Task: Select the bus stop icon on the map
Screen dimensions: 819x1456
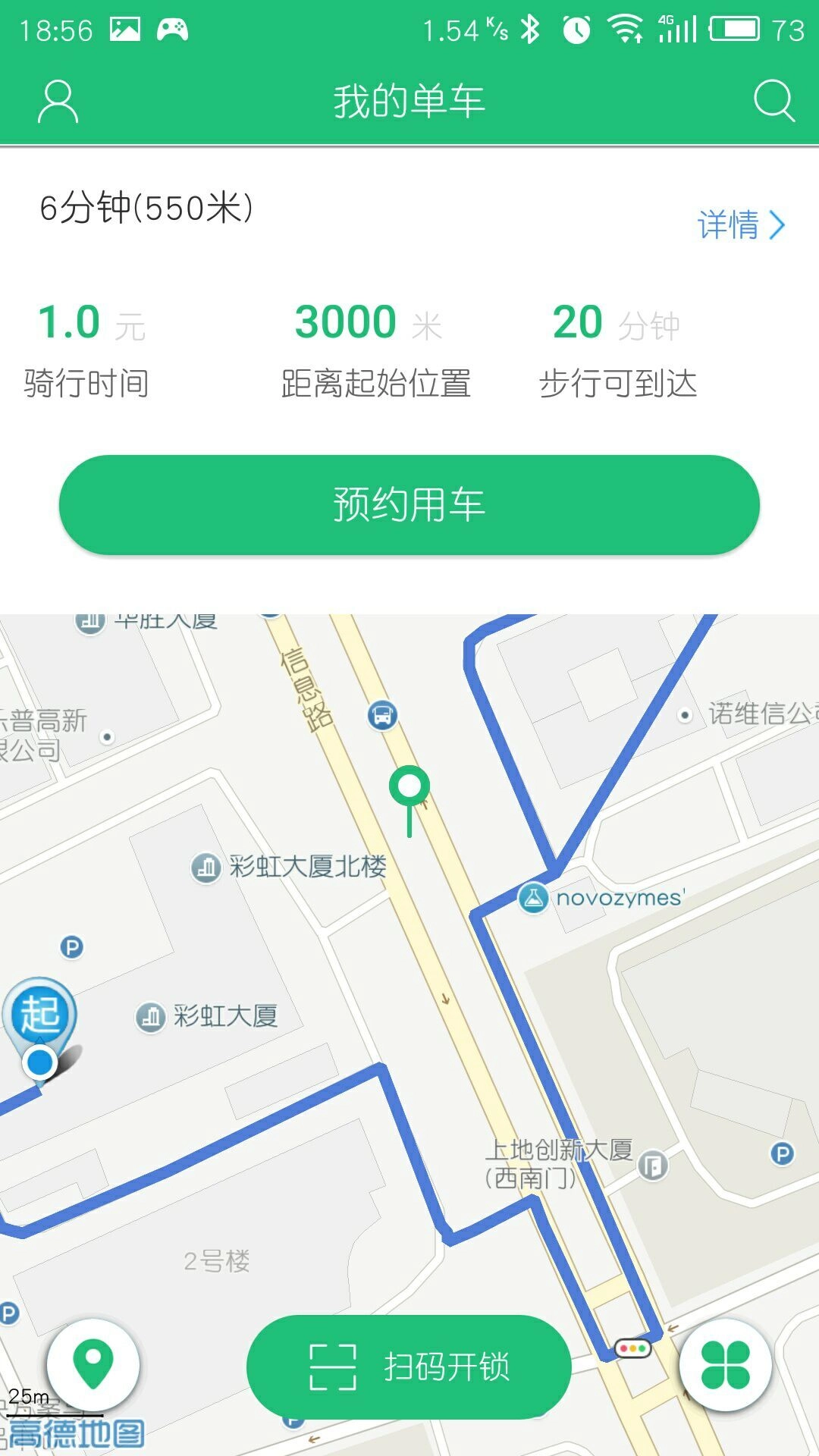Action: [381, 717]
